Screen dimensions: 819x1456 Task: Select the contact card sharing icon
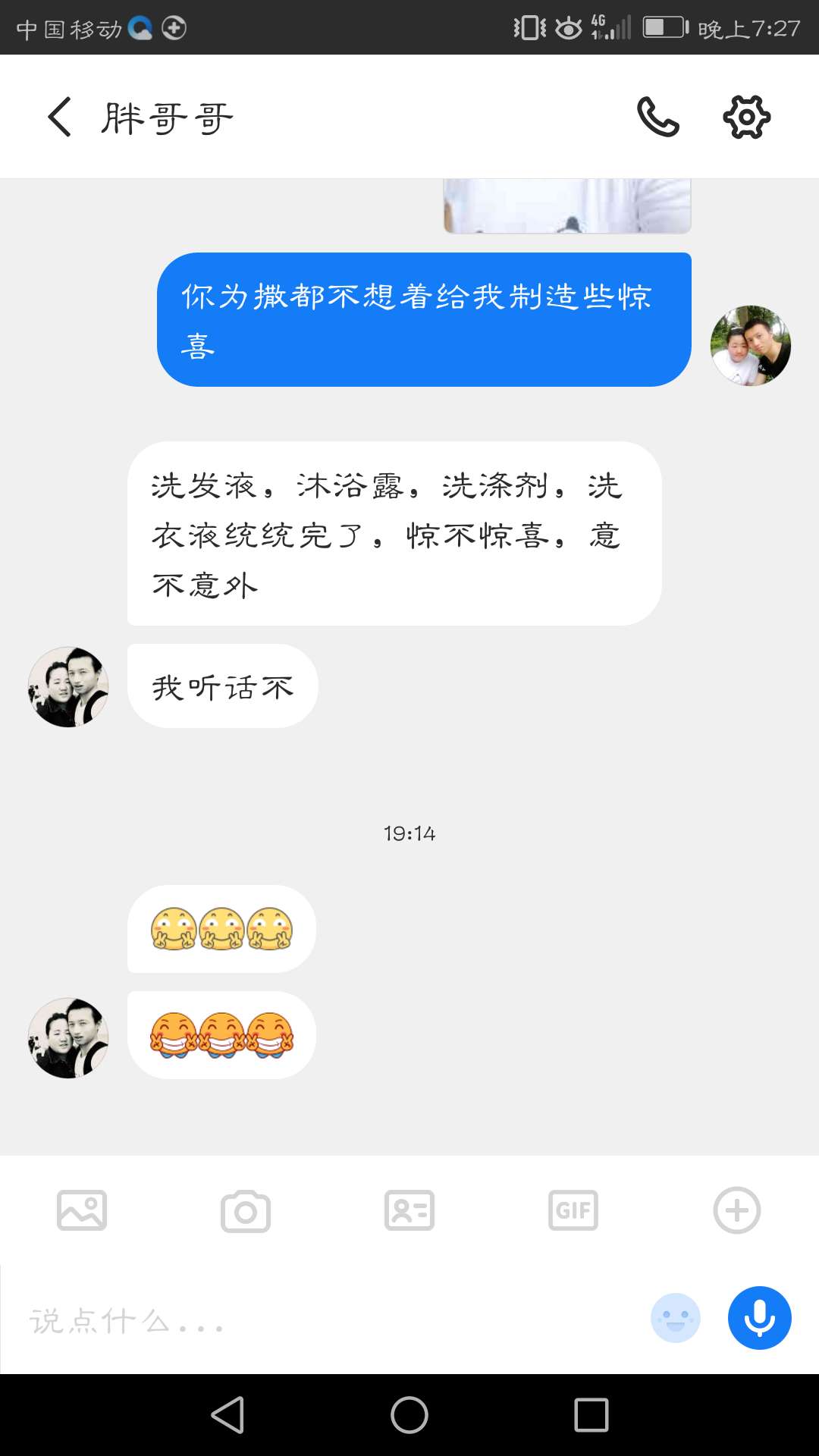[x=409, y=1209]
